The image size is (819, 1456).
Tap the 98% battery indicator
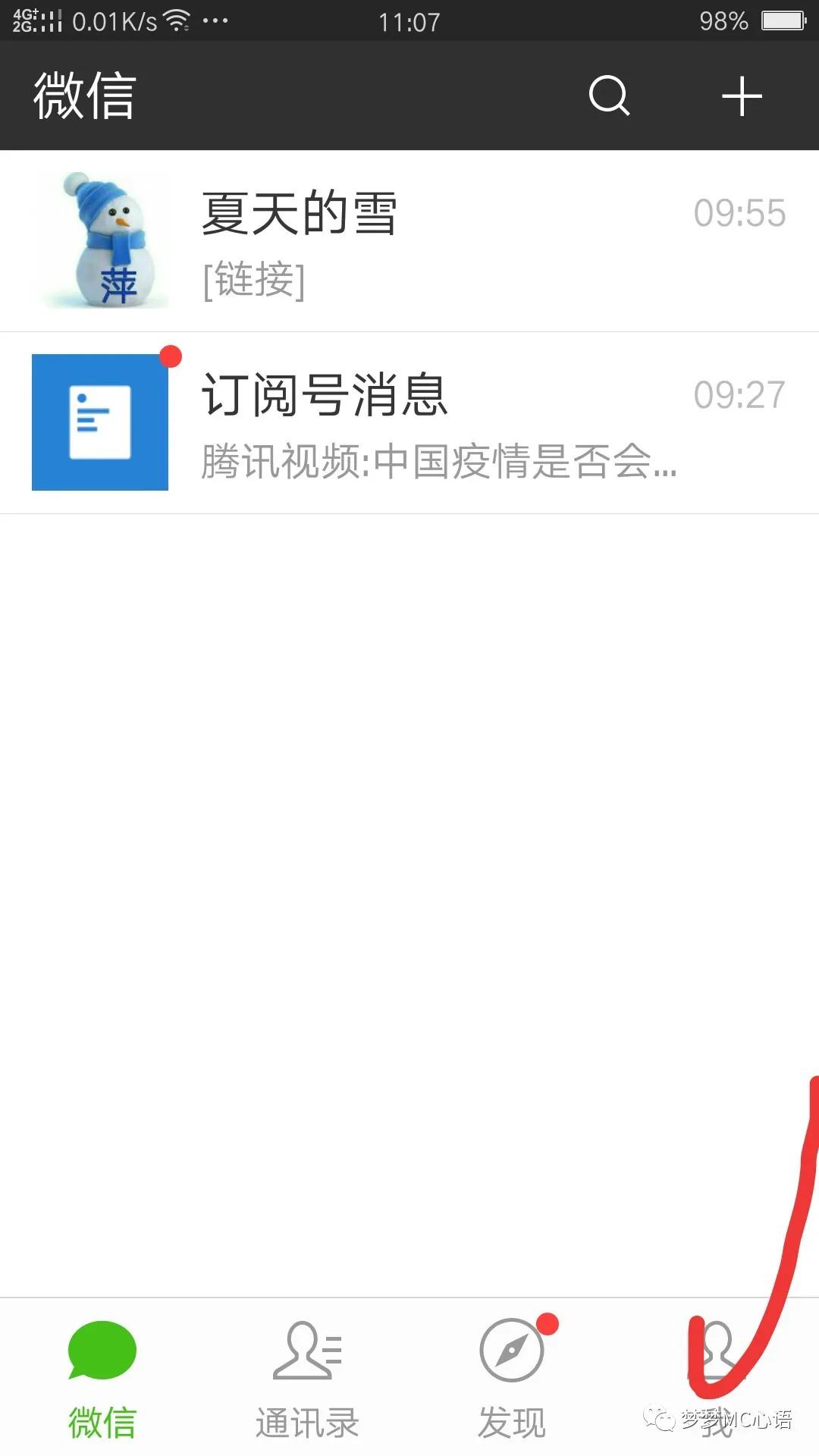pos(724,20)
